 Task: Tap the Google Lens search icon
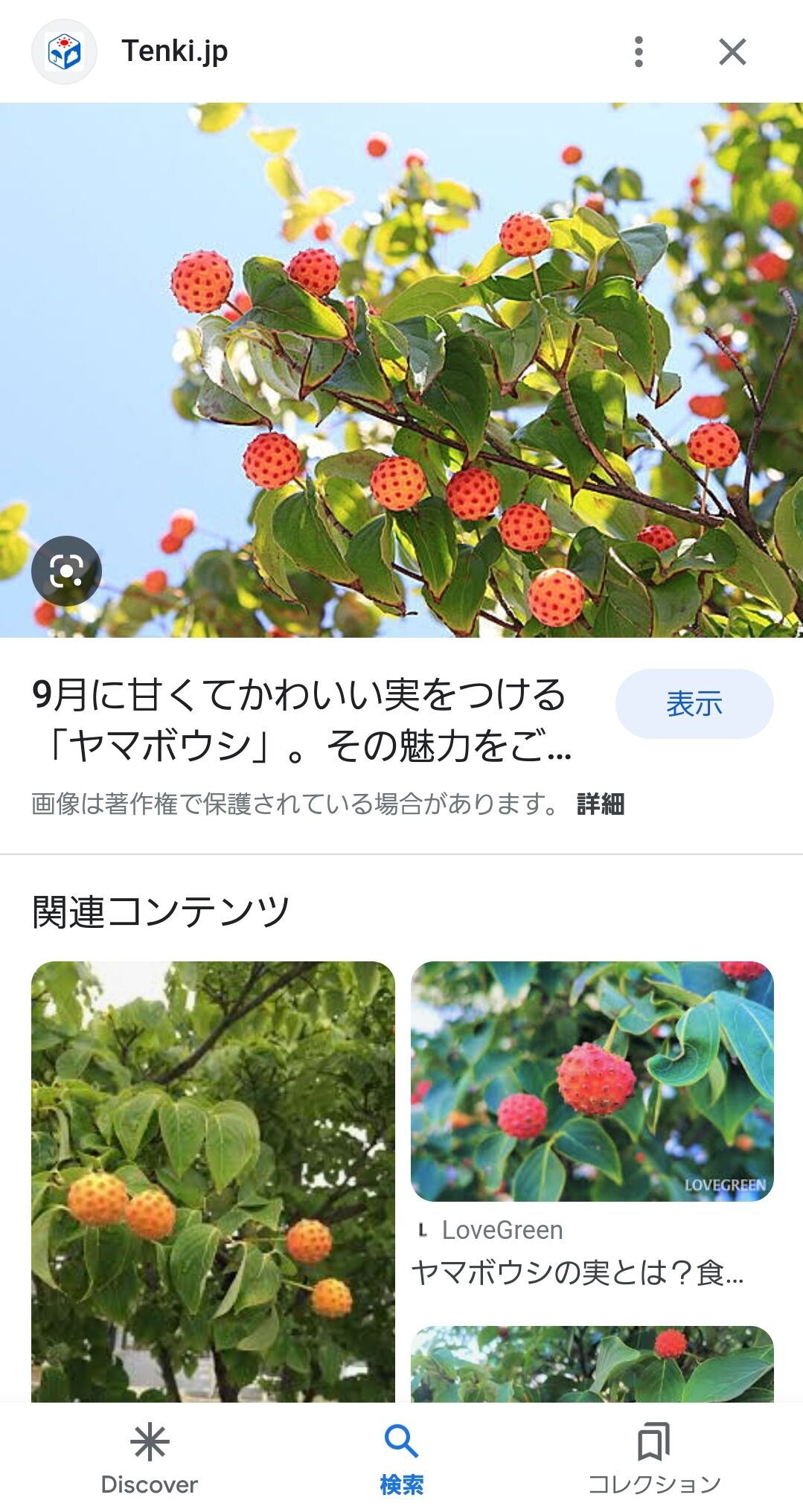(66, 571)
